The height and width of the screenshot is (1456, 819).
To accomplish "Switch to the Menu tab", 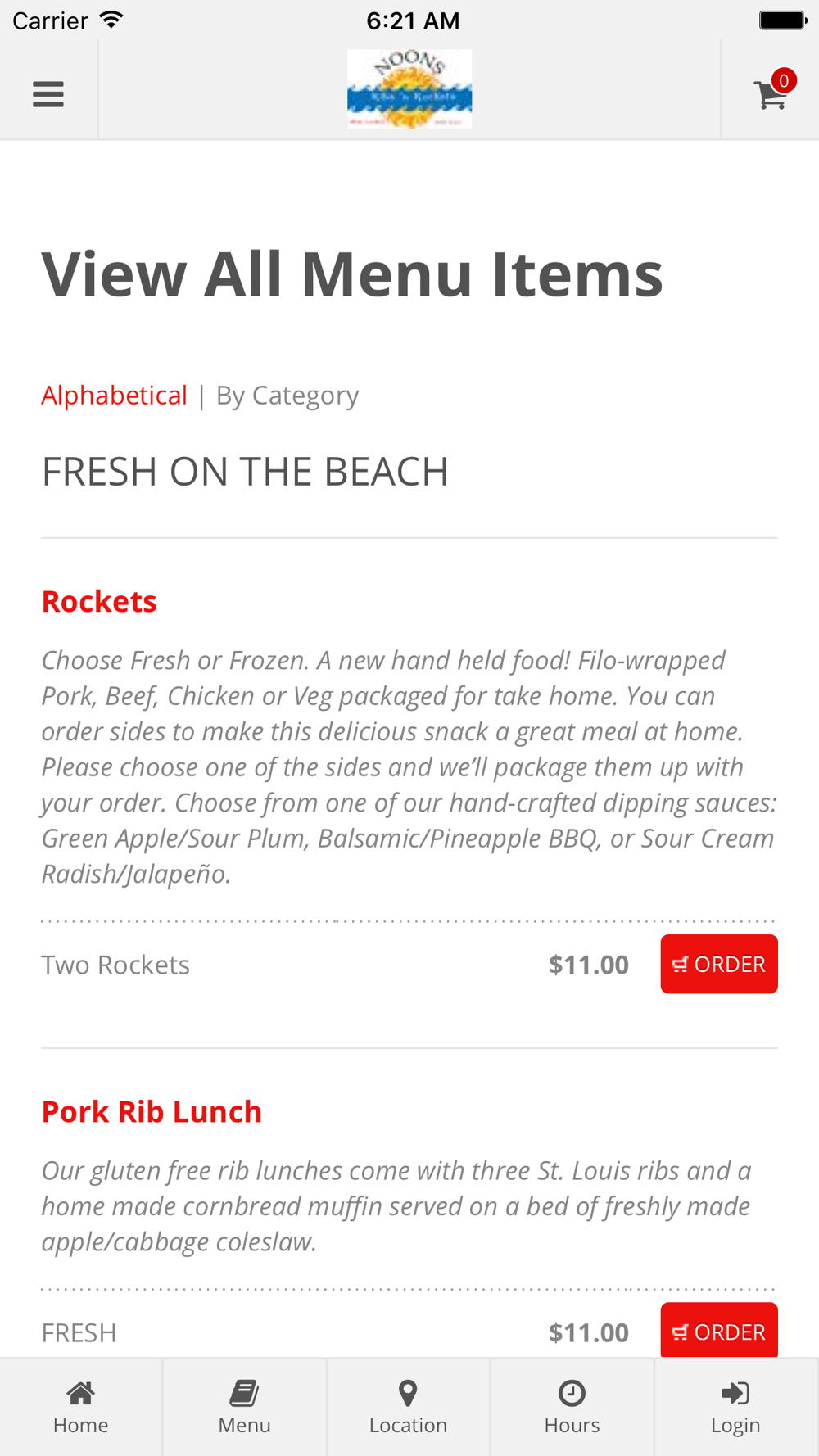I will click(245, 1407).
